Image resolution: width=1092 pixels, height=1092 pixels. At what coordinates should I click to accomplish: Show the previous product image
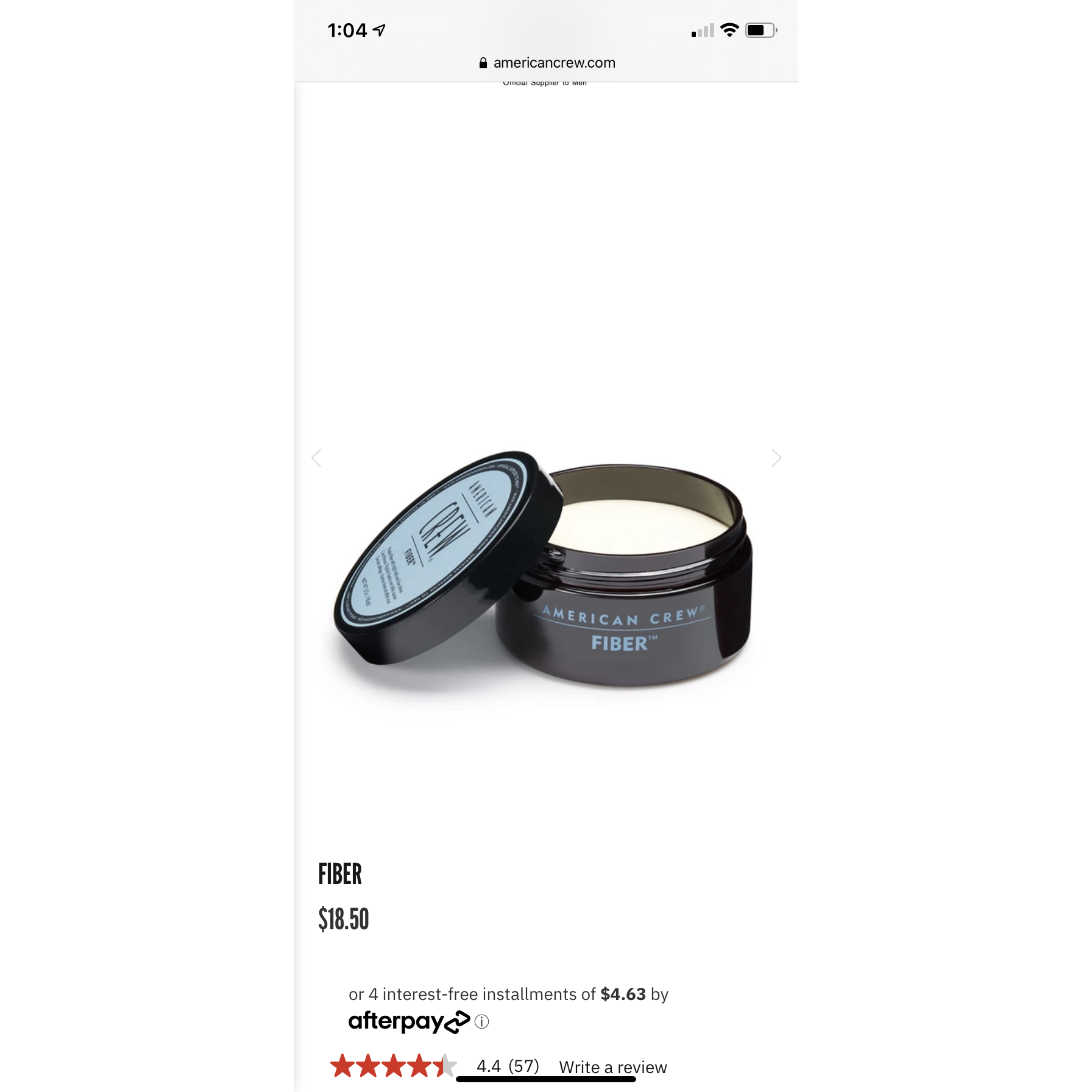[316, 458]
